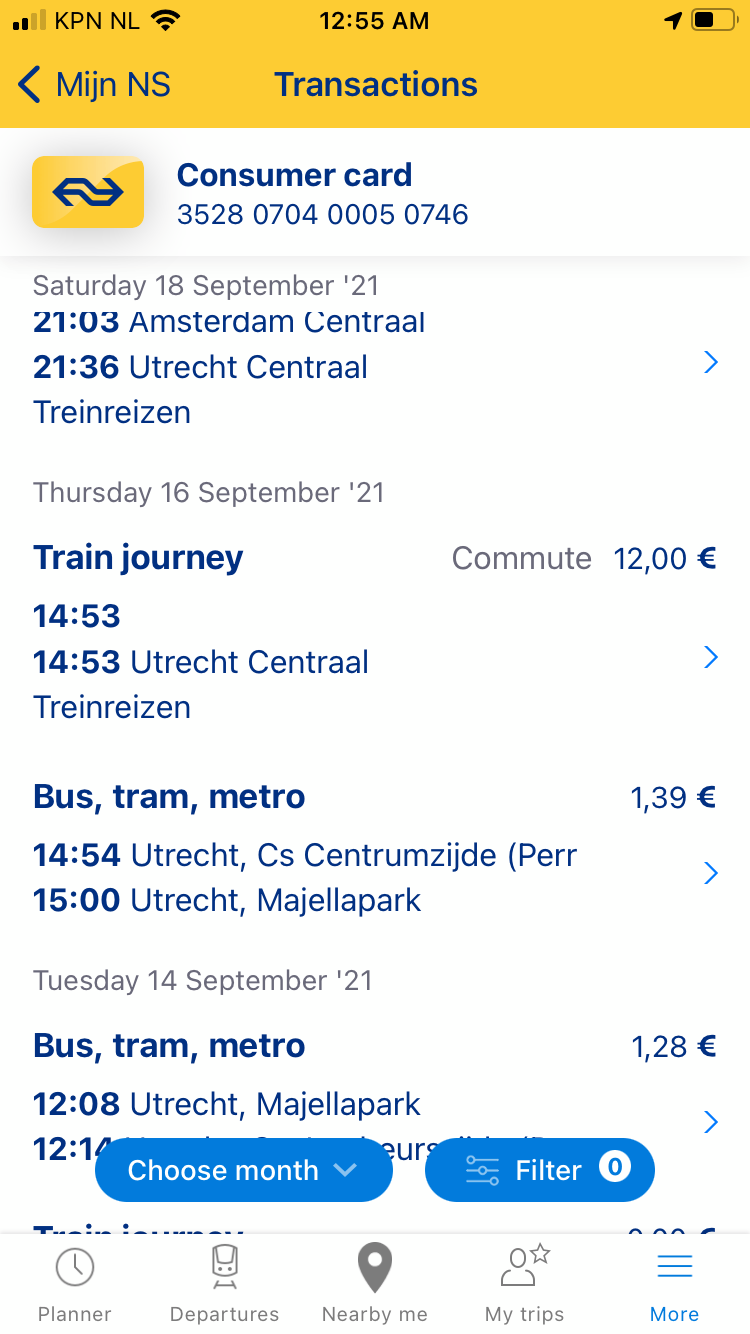This screenshot has width=750, height=1334.
Task: Switch to the Nearby me tab
Action: (375, 1284)
